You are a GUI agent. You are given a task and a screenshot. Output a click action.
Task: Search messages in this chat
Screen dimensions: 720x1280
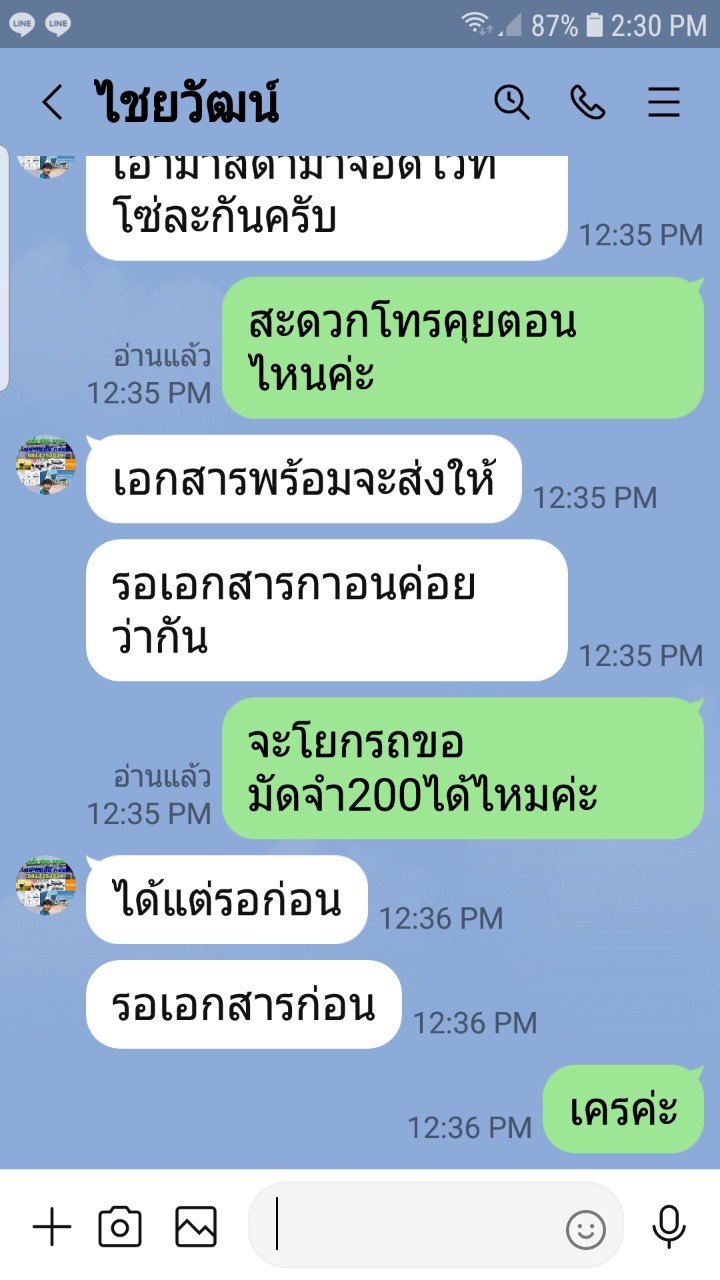click(x=512, y=102)
